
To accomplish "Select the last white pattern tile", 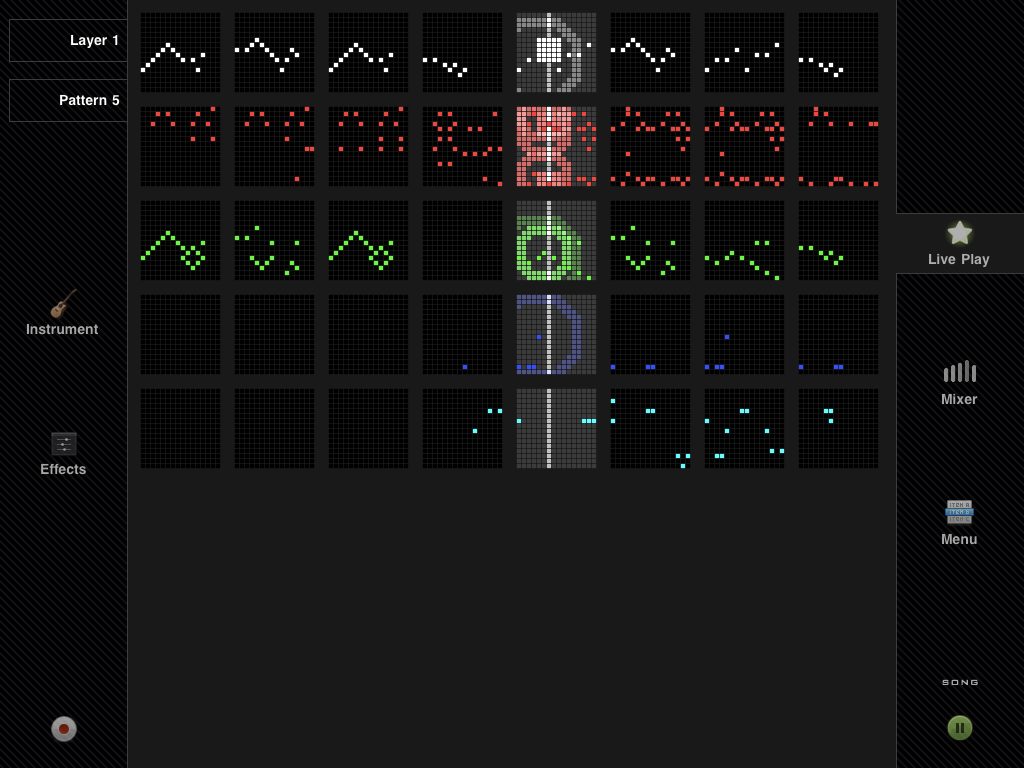I will 838,53.
